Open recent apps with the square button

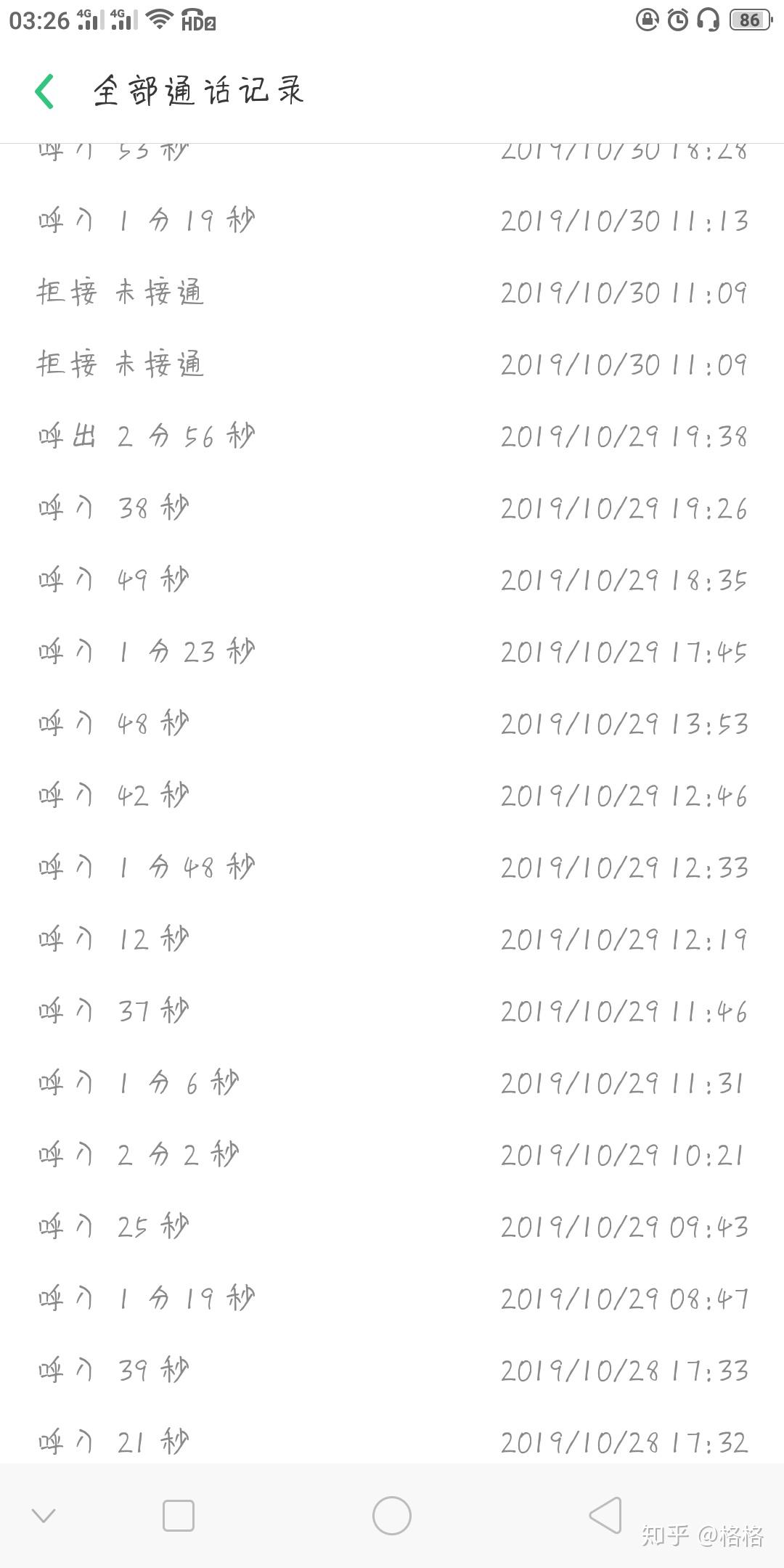(x=179, y=1516)
